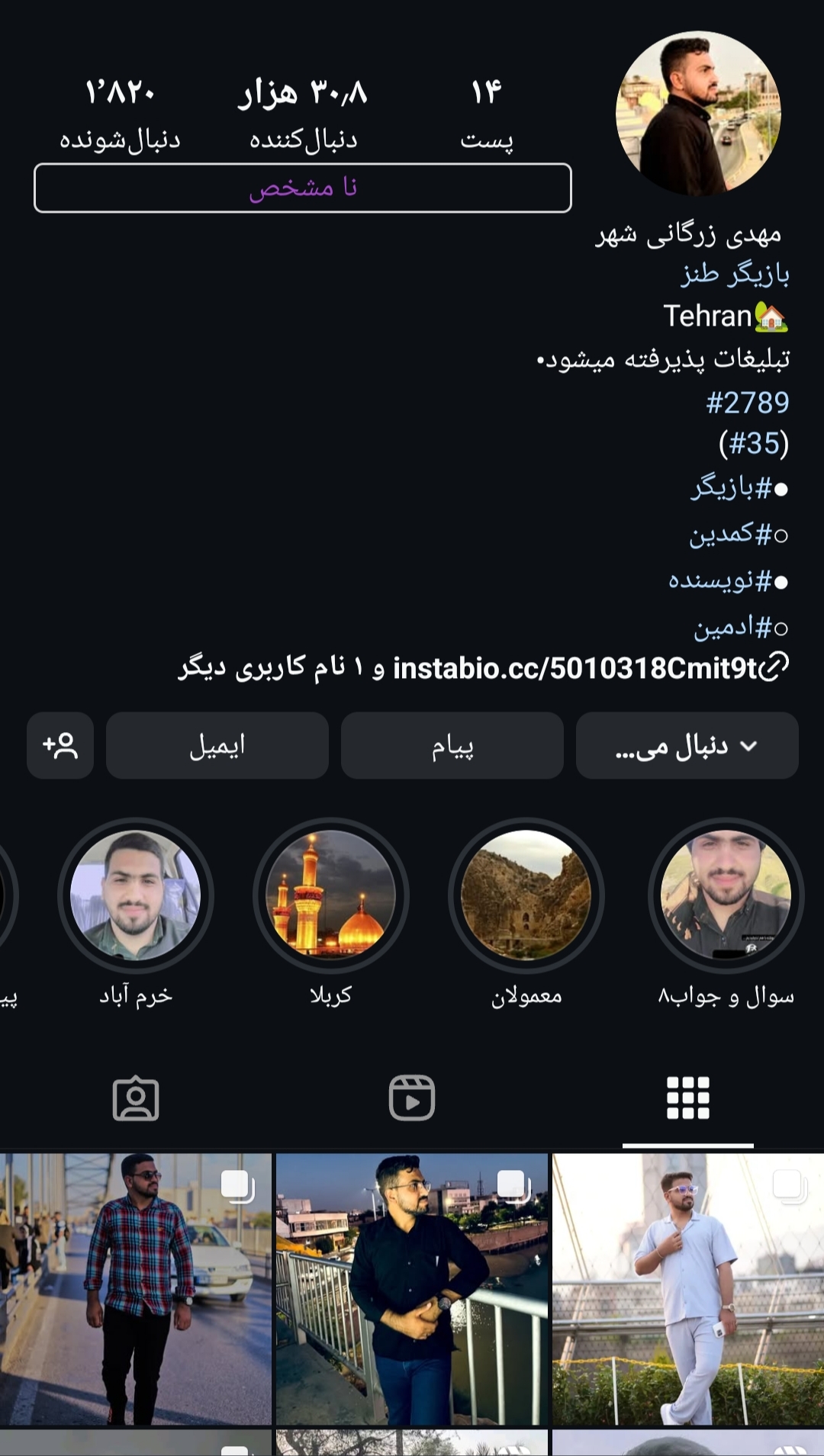This screenshot has width=824, height=1456.
Task: Tap the 'نا مشخص' category bar
Action: [301, 185]
